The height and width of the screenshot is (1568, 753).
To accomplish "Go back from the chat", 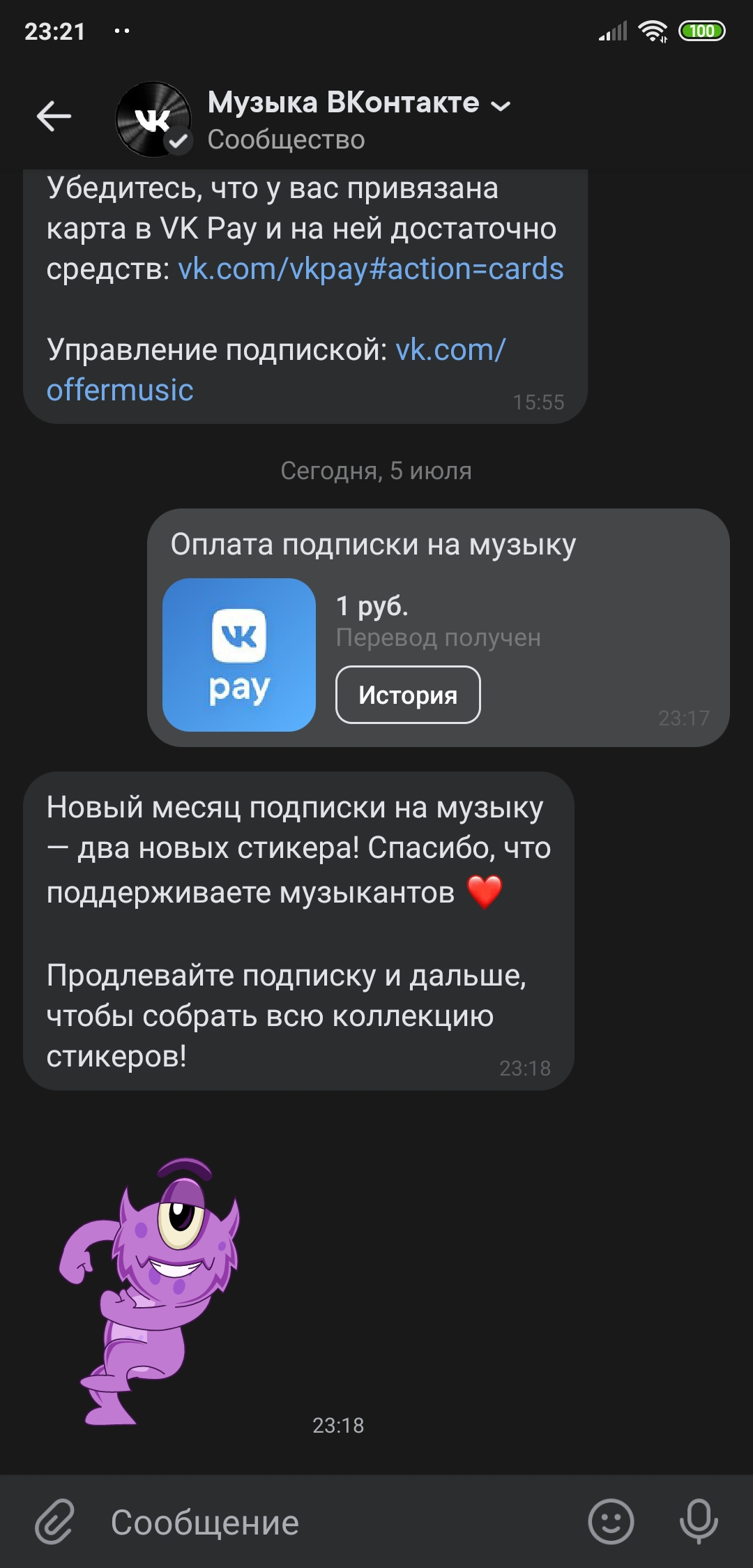I will (54, 116).
